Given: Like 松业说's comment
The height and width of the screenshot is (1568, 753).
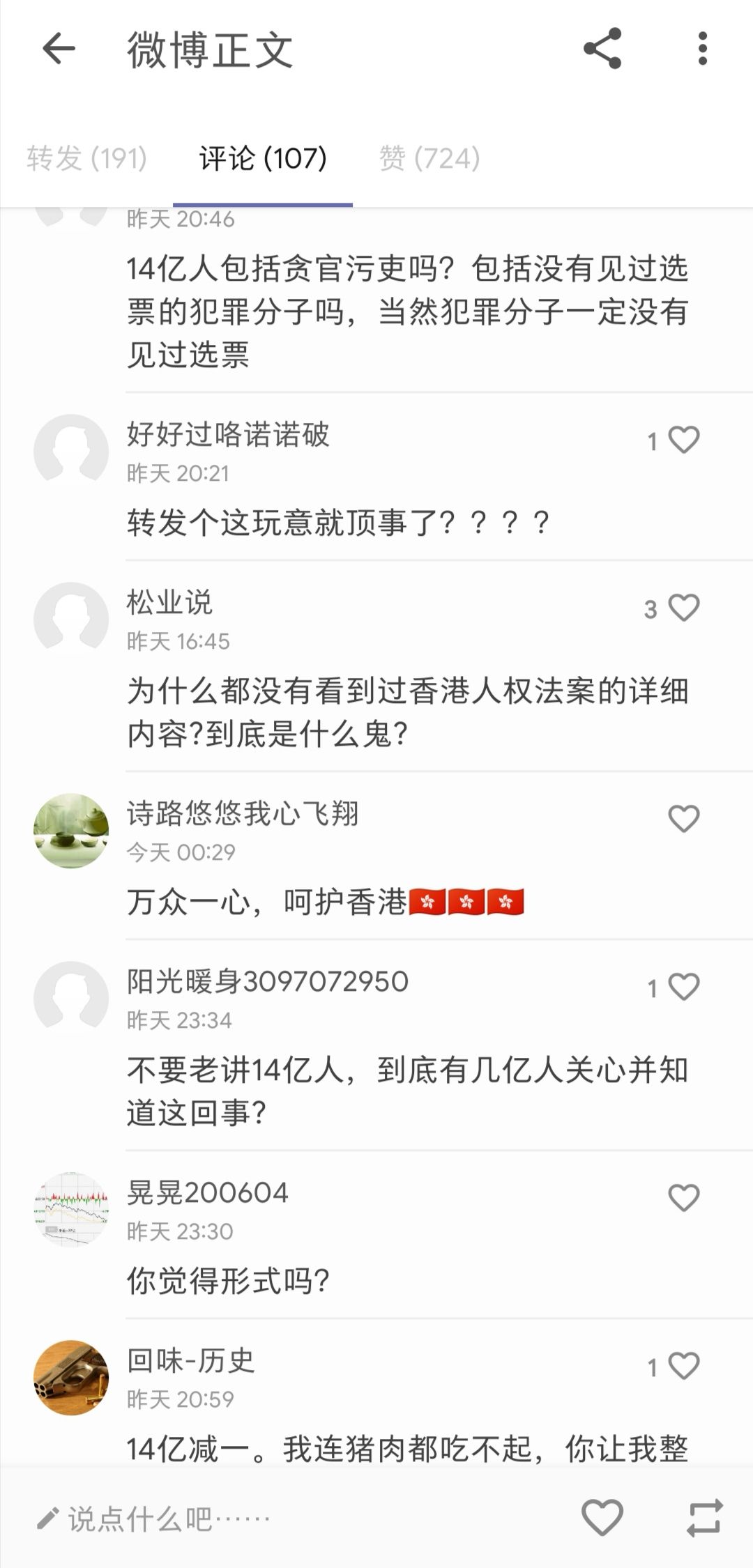Looking at the screenshot, I should tap(683, 608).
